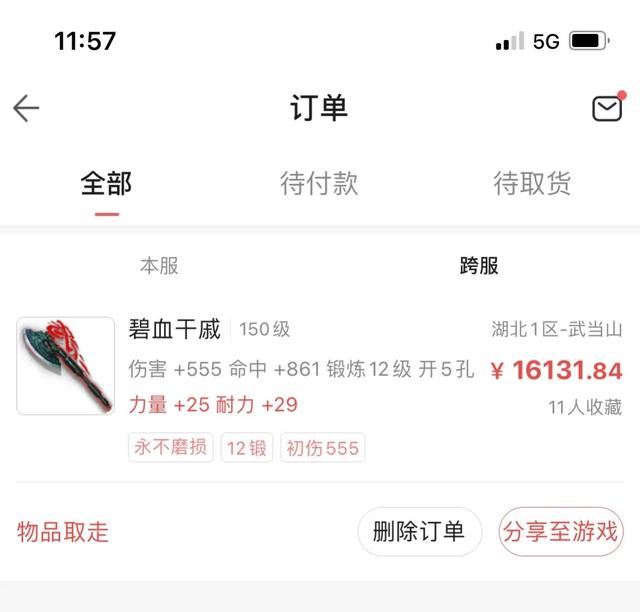Switch to the 全部 tab

(106, 184)
